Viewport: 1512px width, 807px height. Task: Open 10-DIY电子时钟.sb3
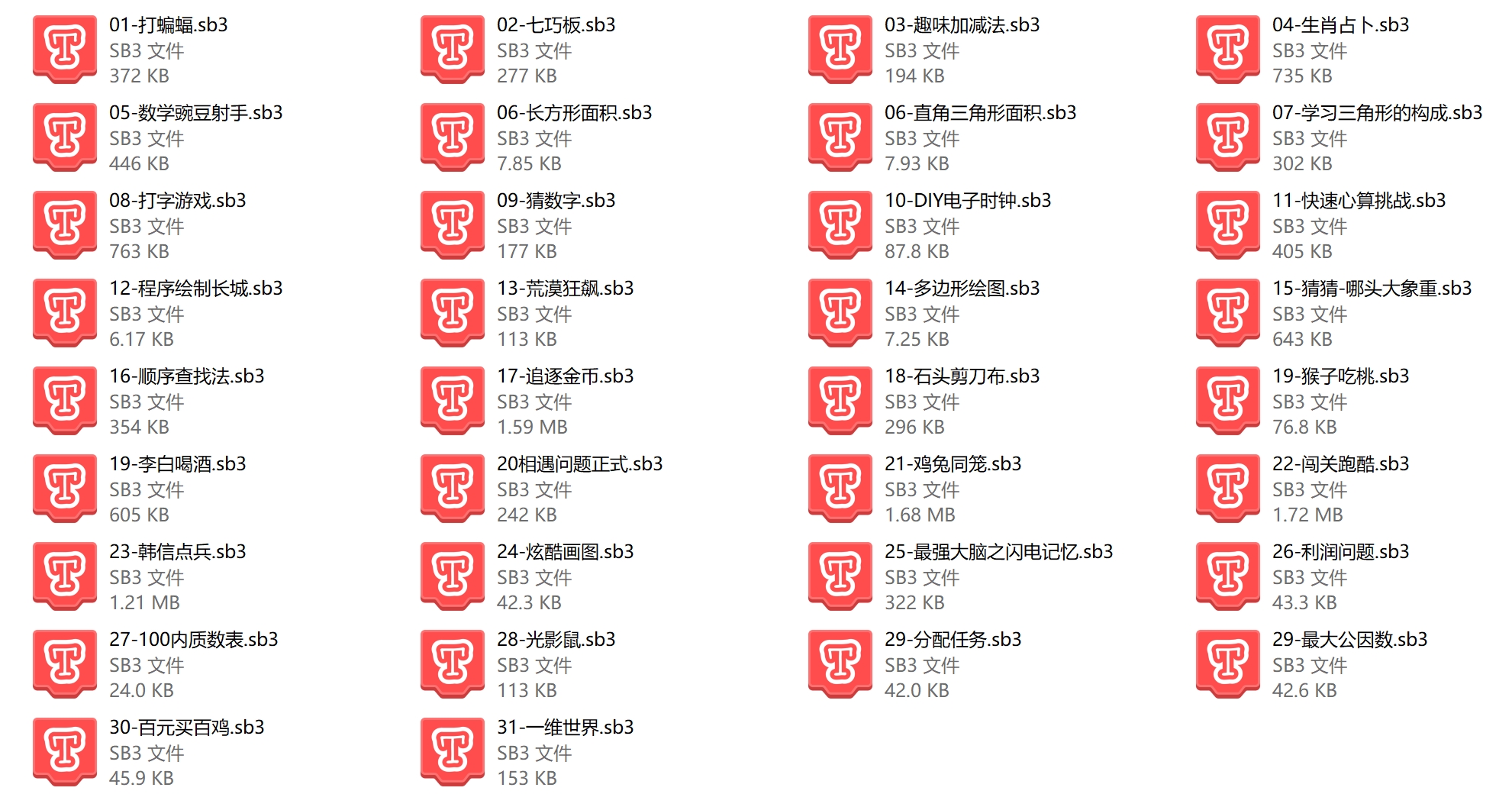840,224
